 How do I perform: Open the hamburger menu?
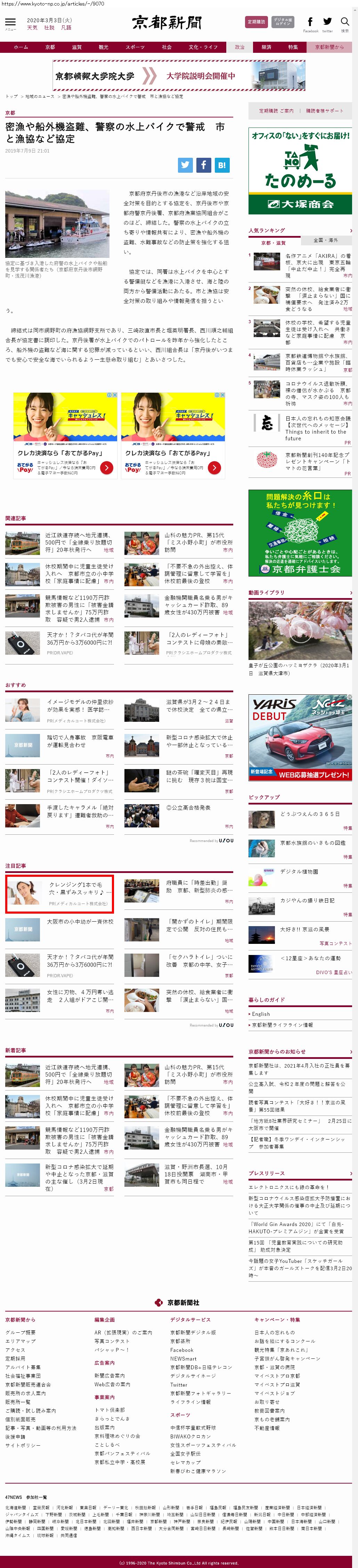pyautogui.click(x=10, y=22)
